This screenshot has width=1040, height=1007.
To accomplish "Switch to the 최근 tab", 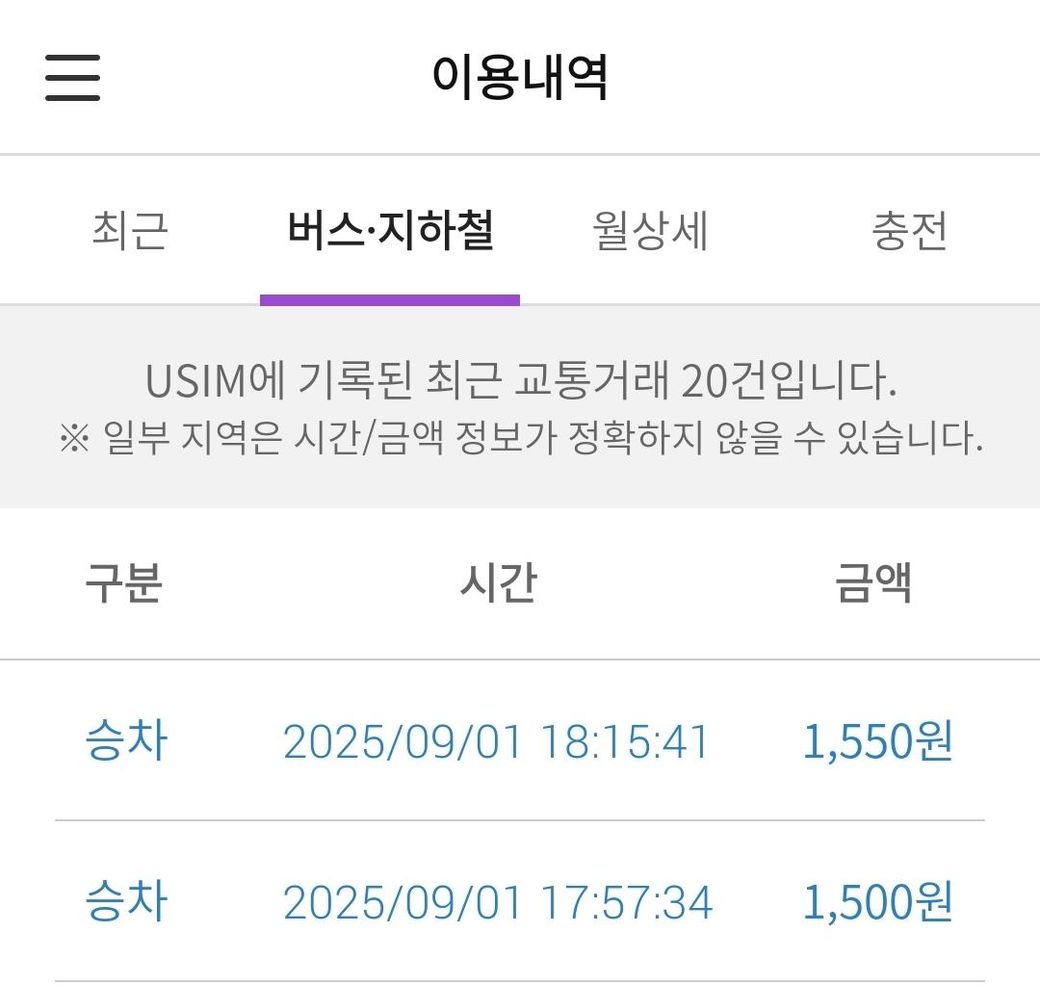I will pyautogui.click(x=130, y=231).
